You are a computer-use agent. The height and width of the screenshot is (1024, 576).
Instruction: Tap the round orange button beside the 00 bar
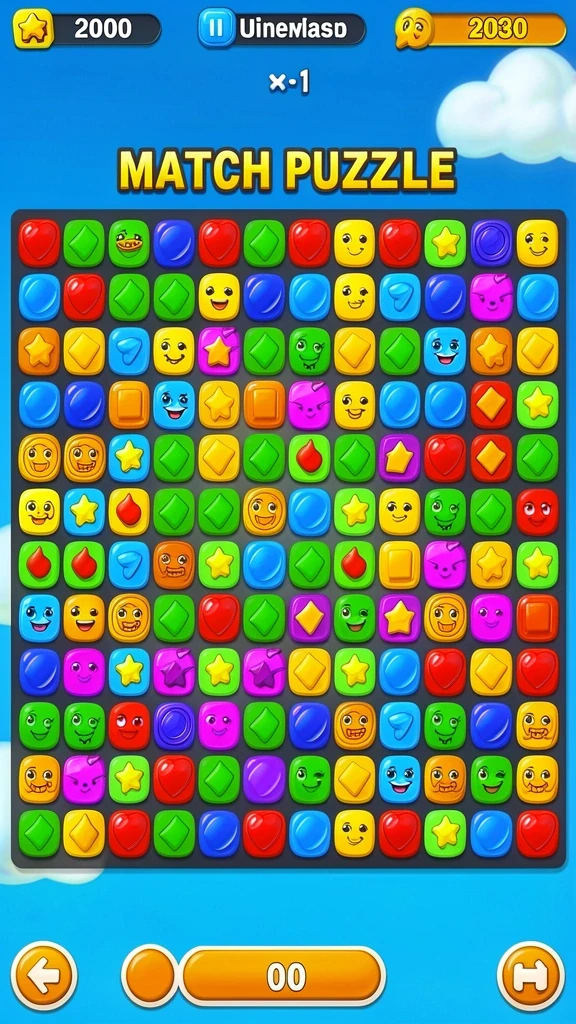149,976
